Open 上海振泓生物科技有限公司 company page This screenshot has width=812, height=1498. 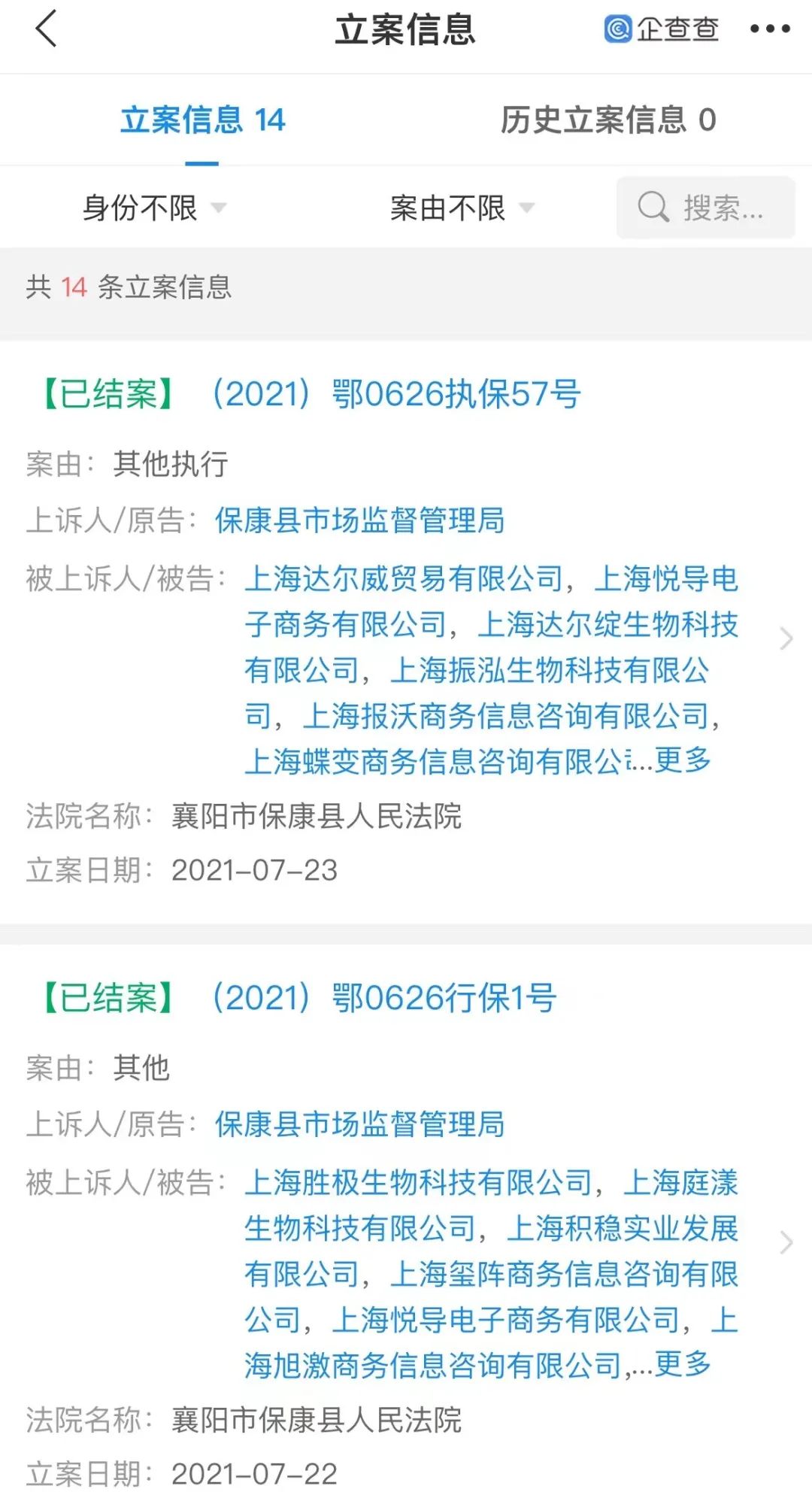pyautogui.click(x=549, y=670)
